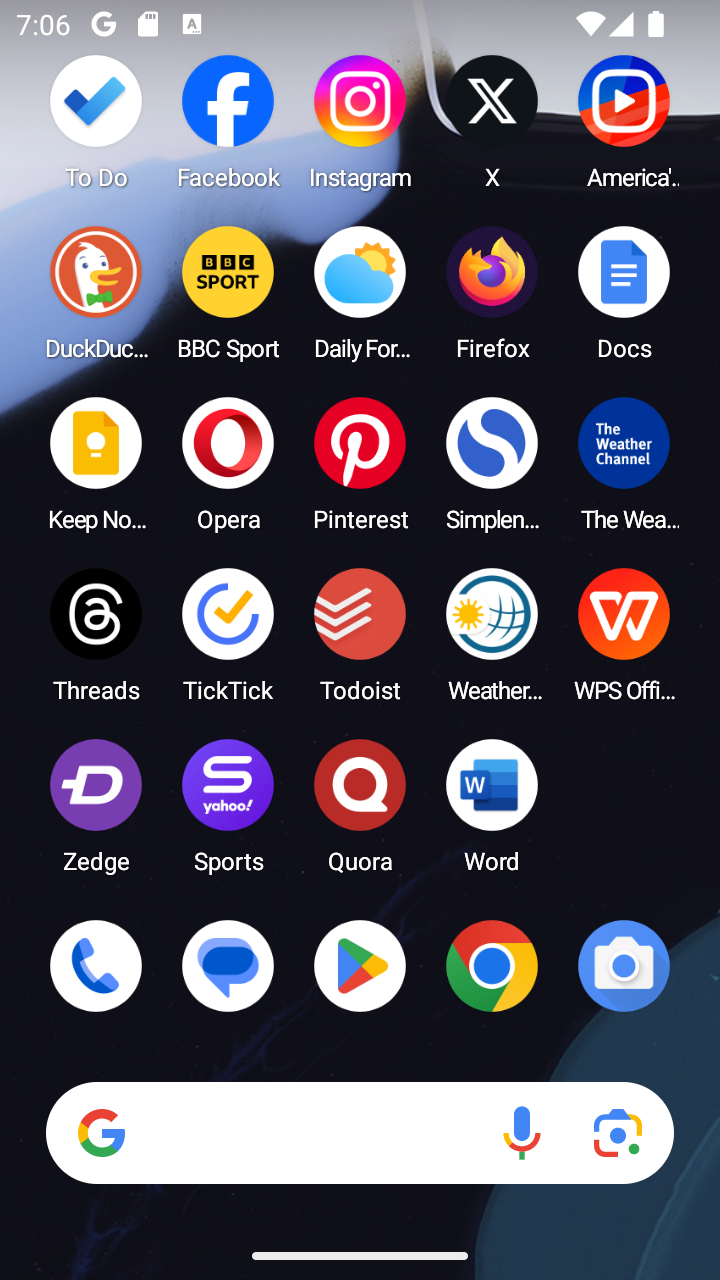Launch TickTick
Image resolution: width=720 pixels, height=1280 pixels.
228,615
